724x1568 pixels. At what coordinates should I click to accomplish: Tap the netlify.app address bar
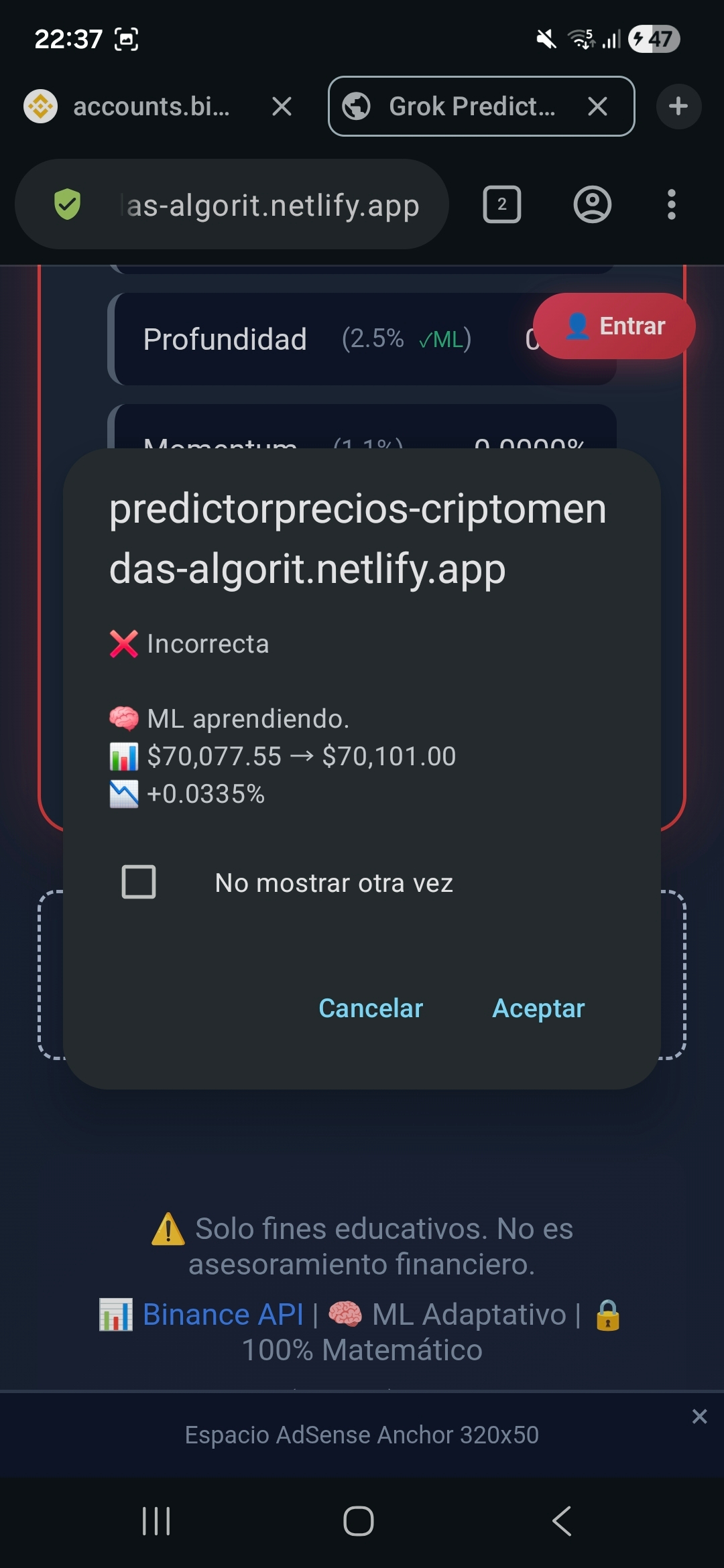click(271, 205)
